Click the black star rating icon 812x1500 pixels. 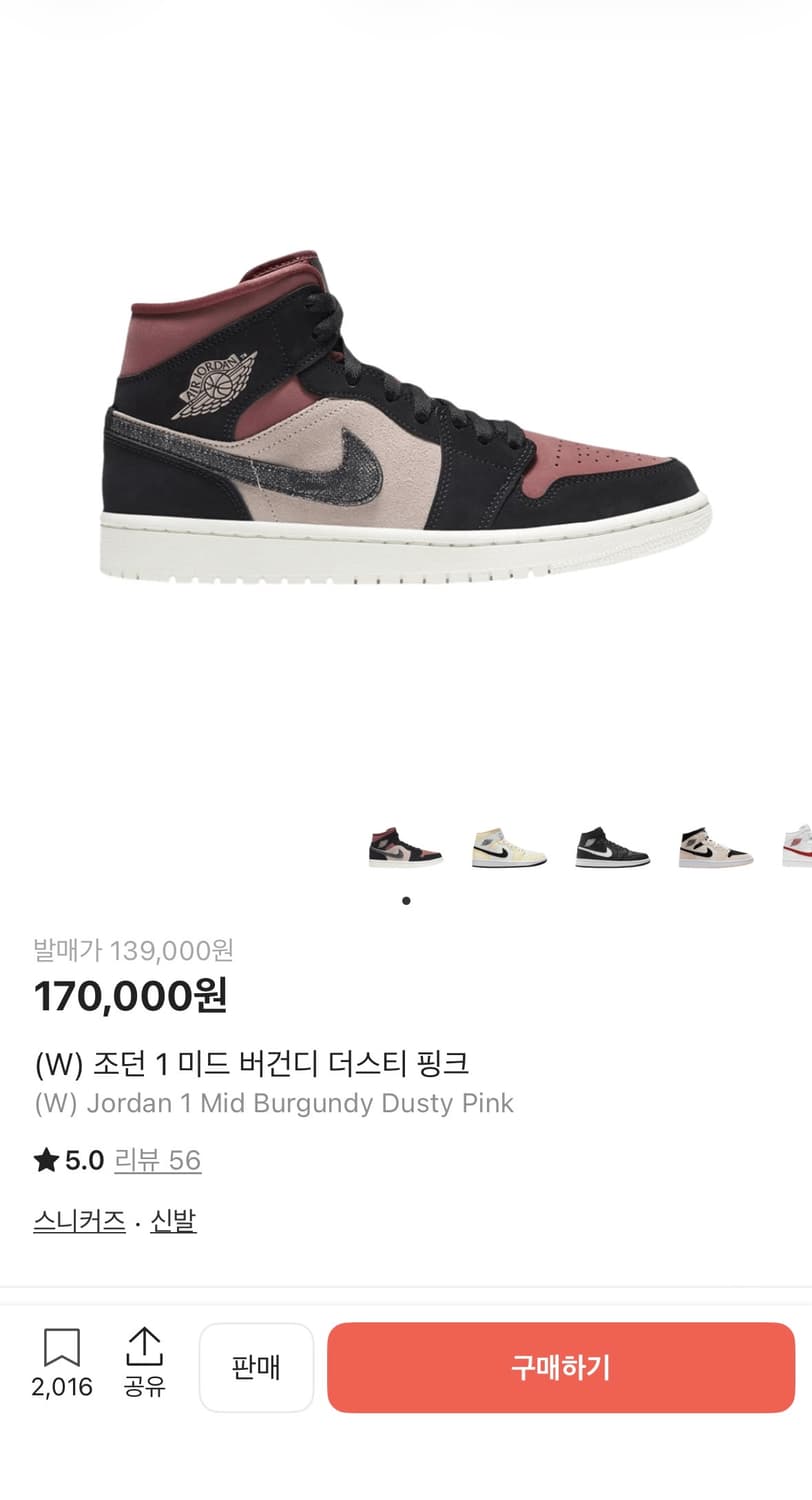[44, 1160]
